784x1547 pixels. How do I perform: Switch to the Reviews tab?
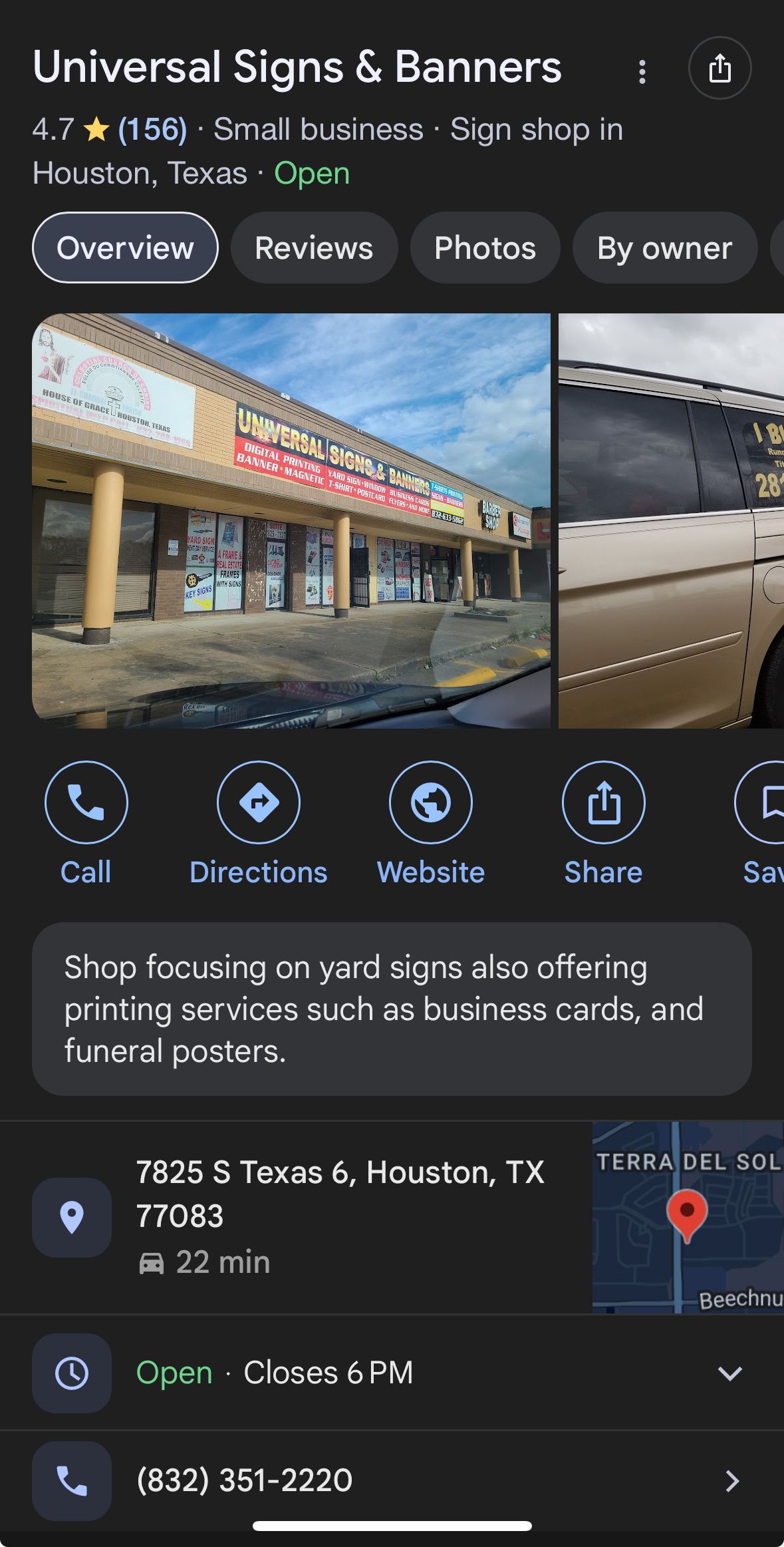click(x=314, y=248)
